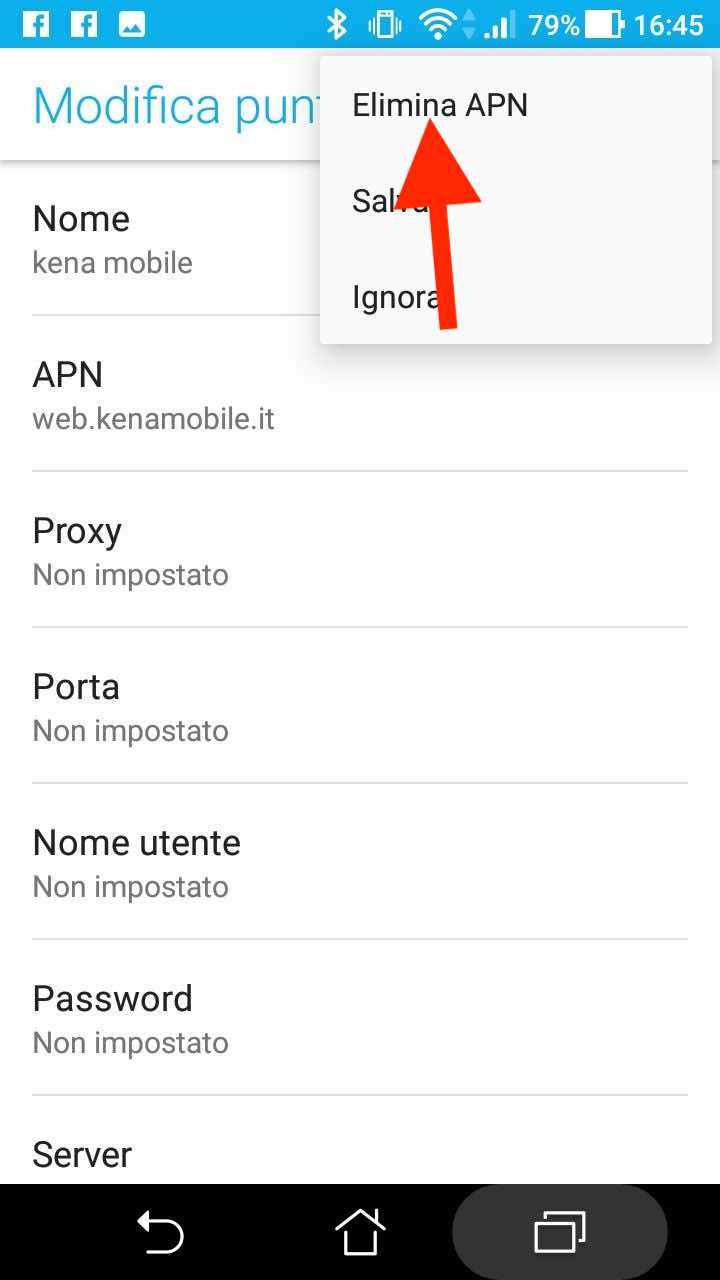Select Elimina APN from the menu
This screenshot has width=720, height=1280.
[x=515, y=105]
